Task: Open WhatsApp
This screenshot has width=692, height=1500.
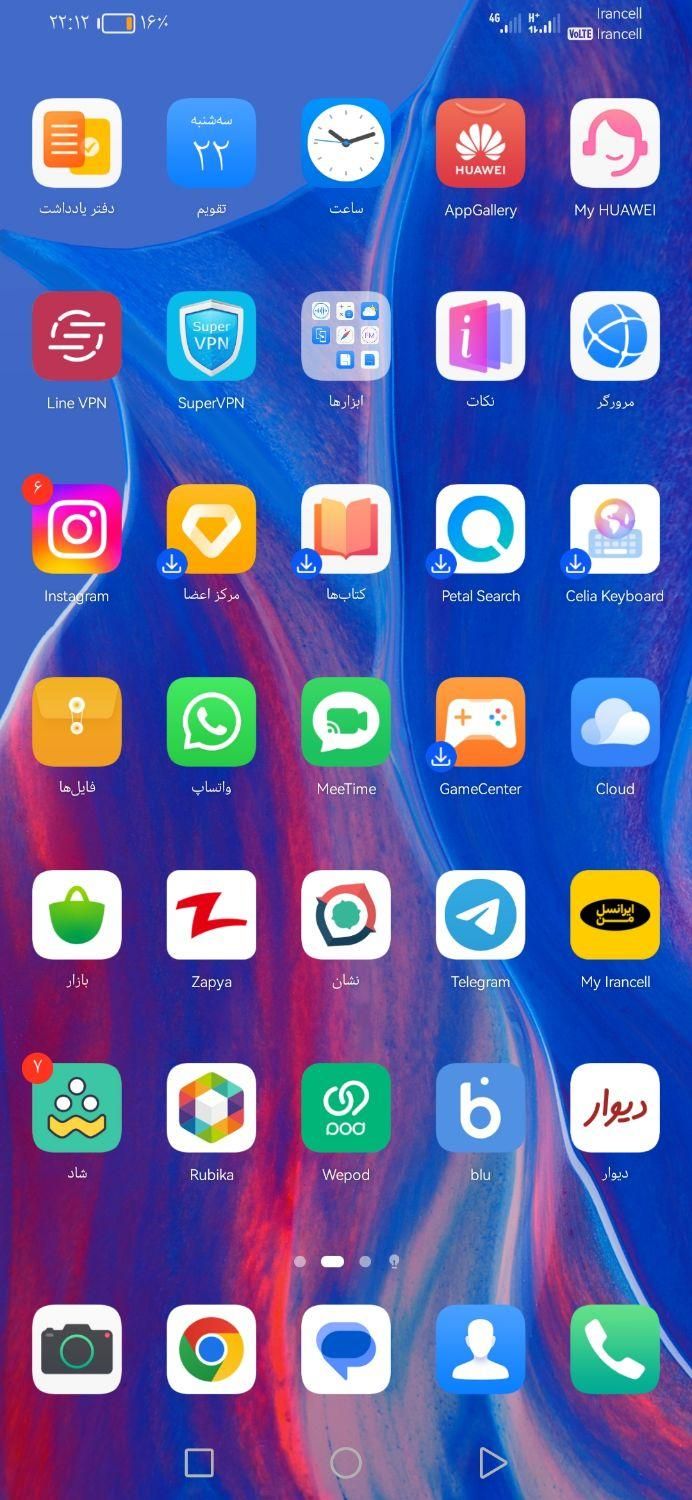Action: 211,722
